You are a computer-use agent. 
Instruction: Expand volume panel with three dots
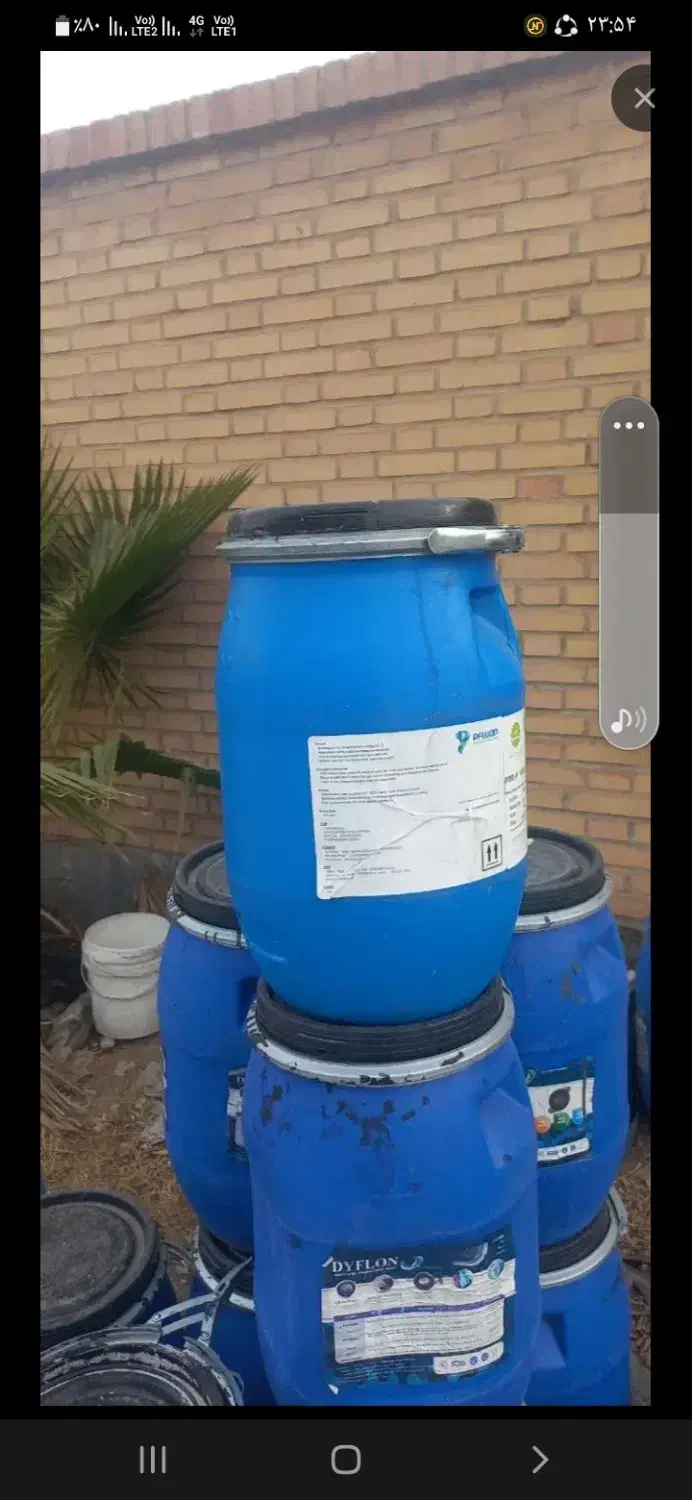628,426
